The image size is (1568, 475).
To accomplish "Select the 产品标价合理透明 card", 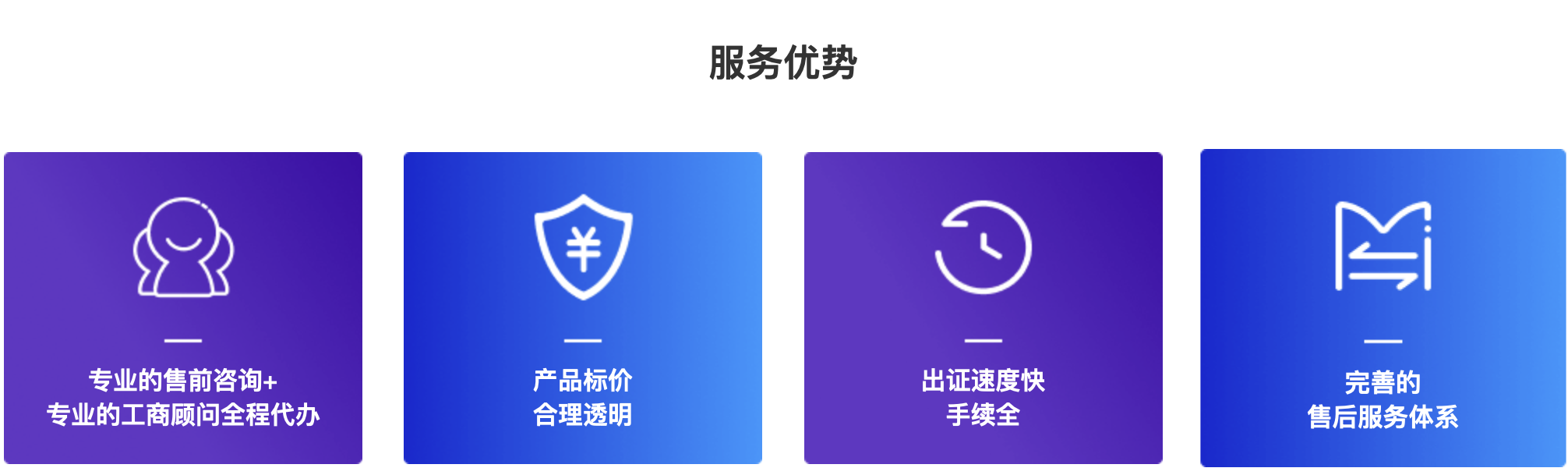I will tap(582, 308).
